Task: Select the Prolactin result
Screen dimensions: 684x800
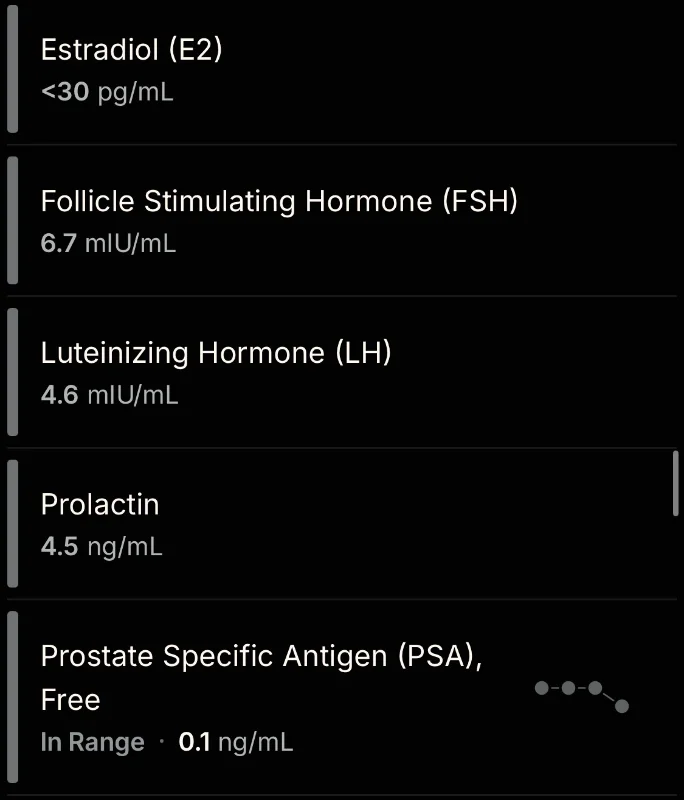Action: point(342,523)
